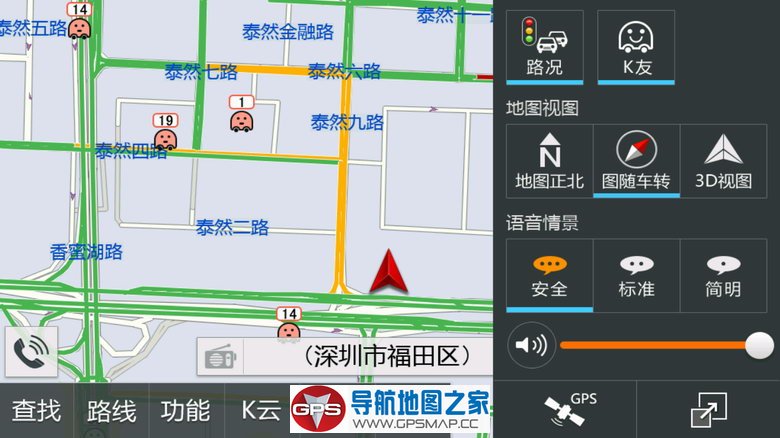Open the K云 cloud menu
Screen dimensions: 780x438
coord(260,410)
